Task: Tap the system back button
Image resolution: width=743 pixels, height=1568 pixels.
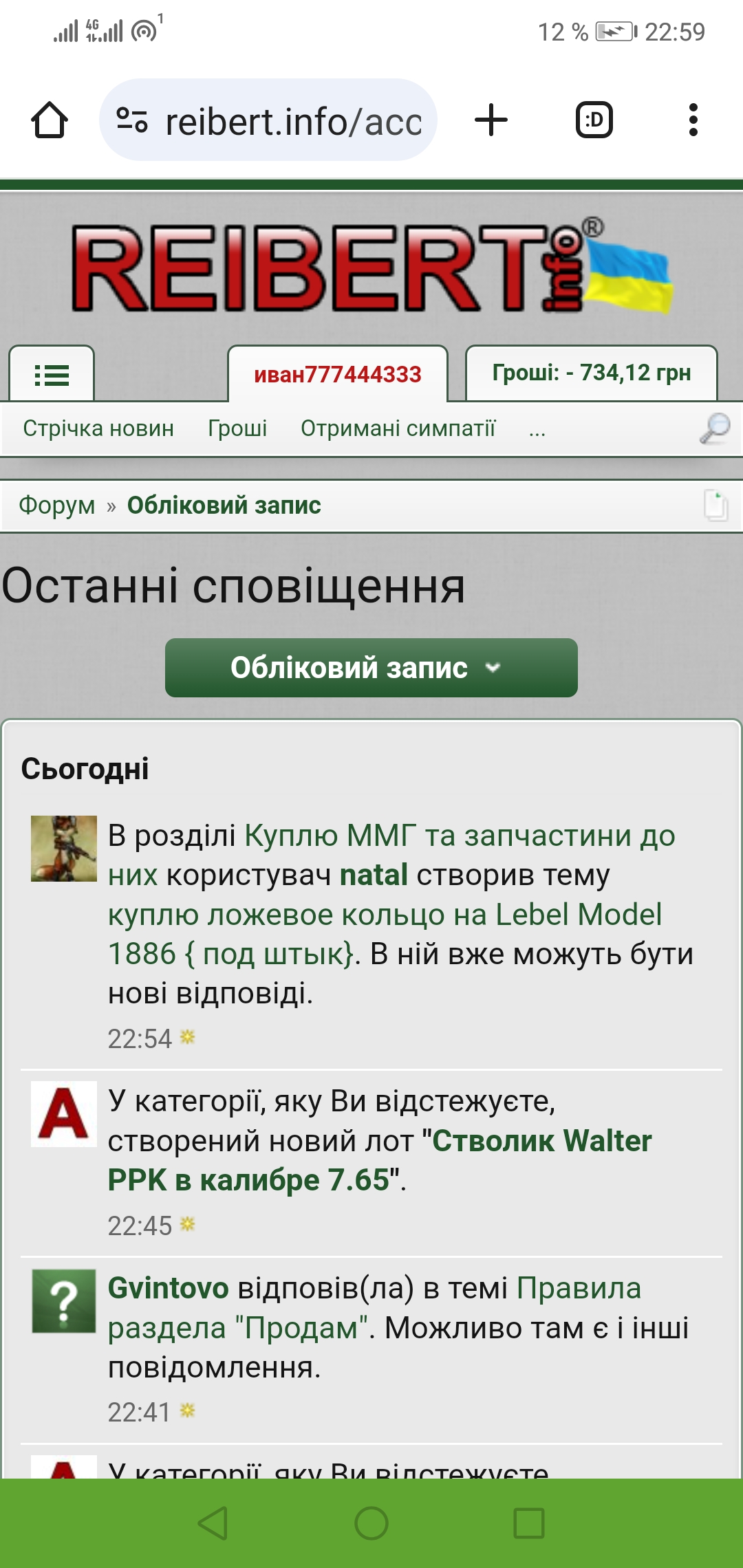Action: point(213,1523)
